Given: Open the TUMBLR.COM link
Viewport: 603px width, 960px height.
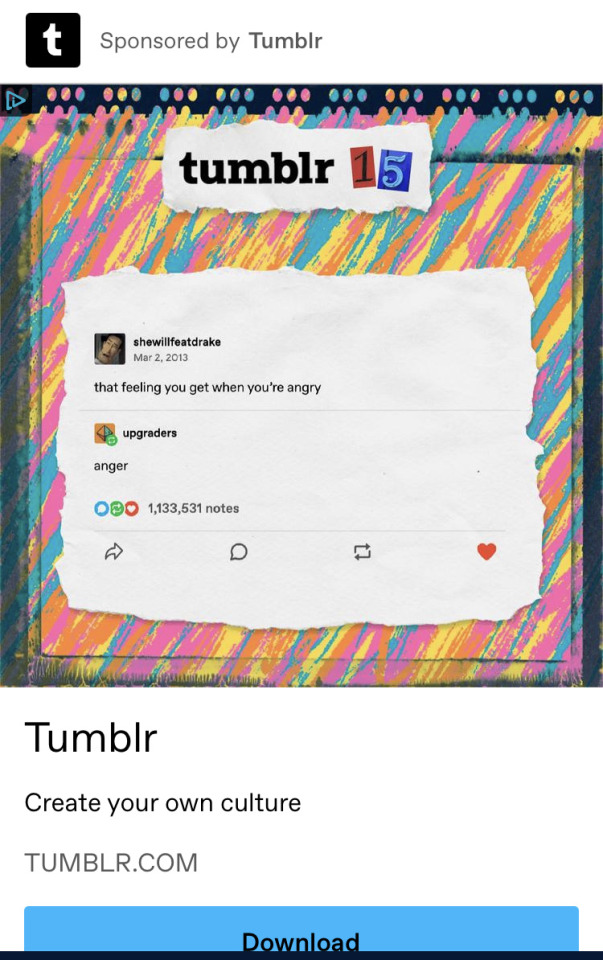Looking at the screenshot, I should 111,863.
